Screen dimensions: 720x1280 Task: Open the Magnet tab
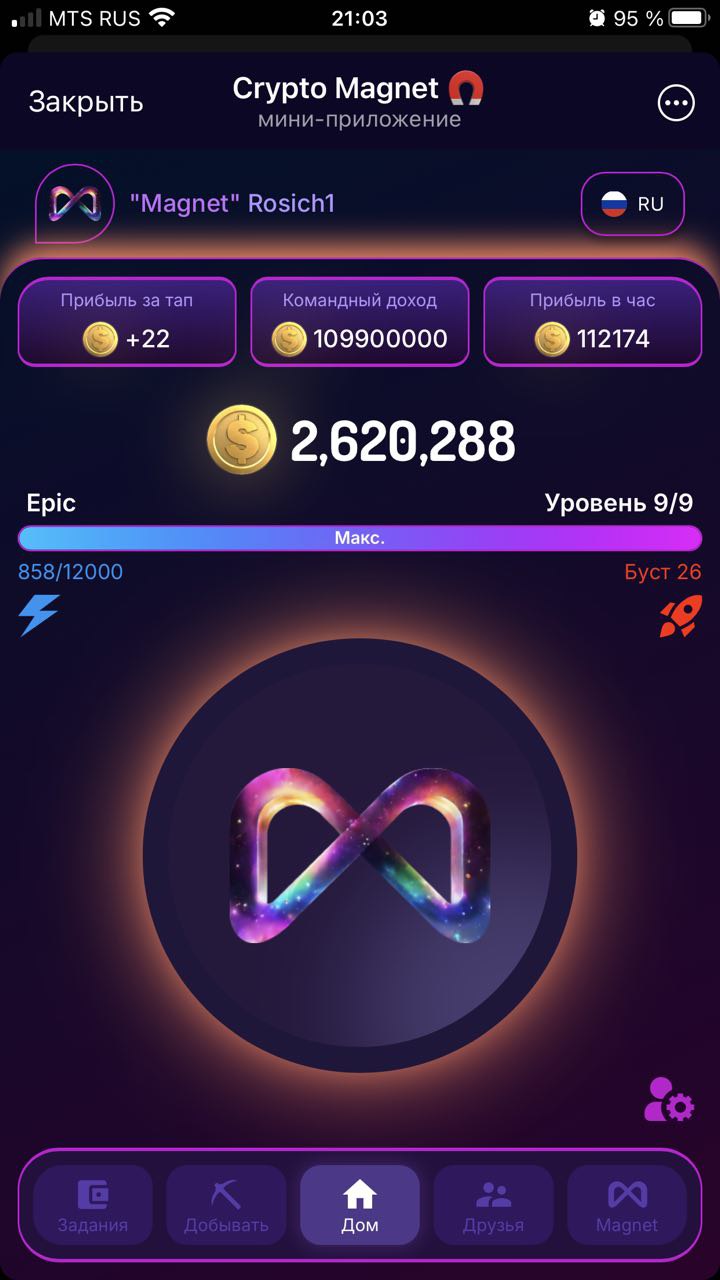tap(627, 1205)
